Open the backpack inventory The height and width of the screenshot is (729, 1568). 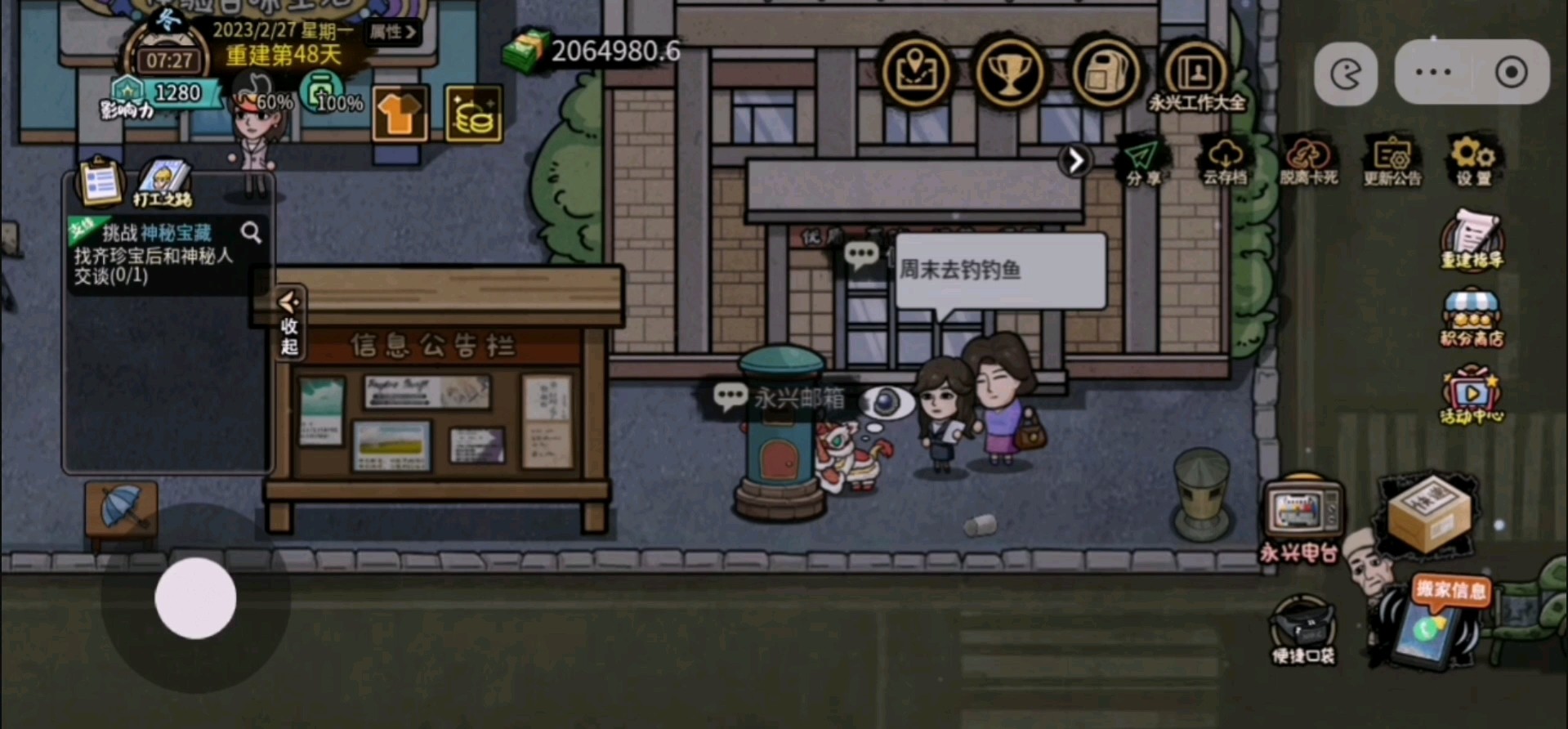tap(1103, 73)
